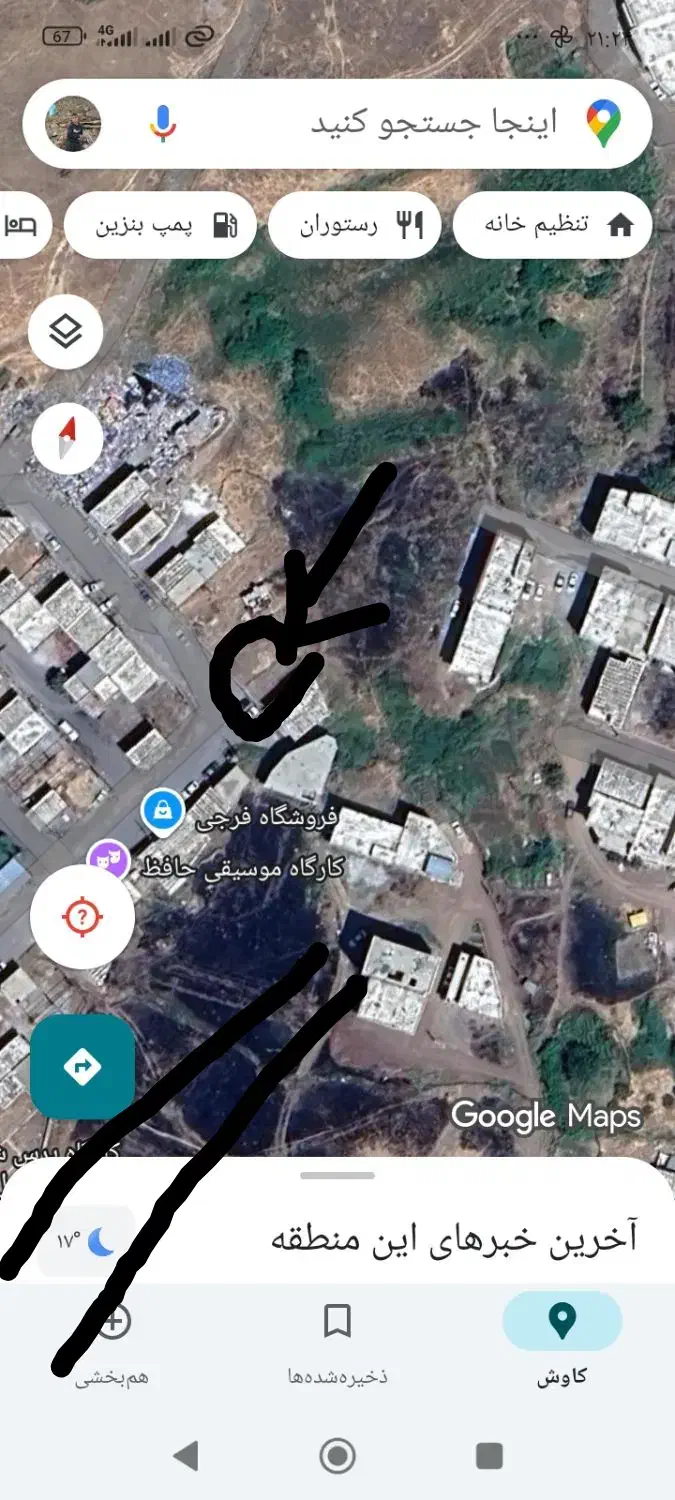Tap the system home button
675x1500 pixels.
coord(337,1456)
